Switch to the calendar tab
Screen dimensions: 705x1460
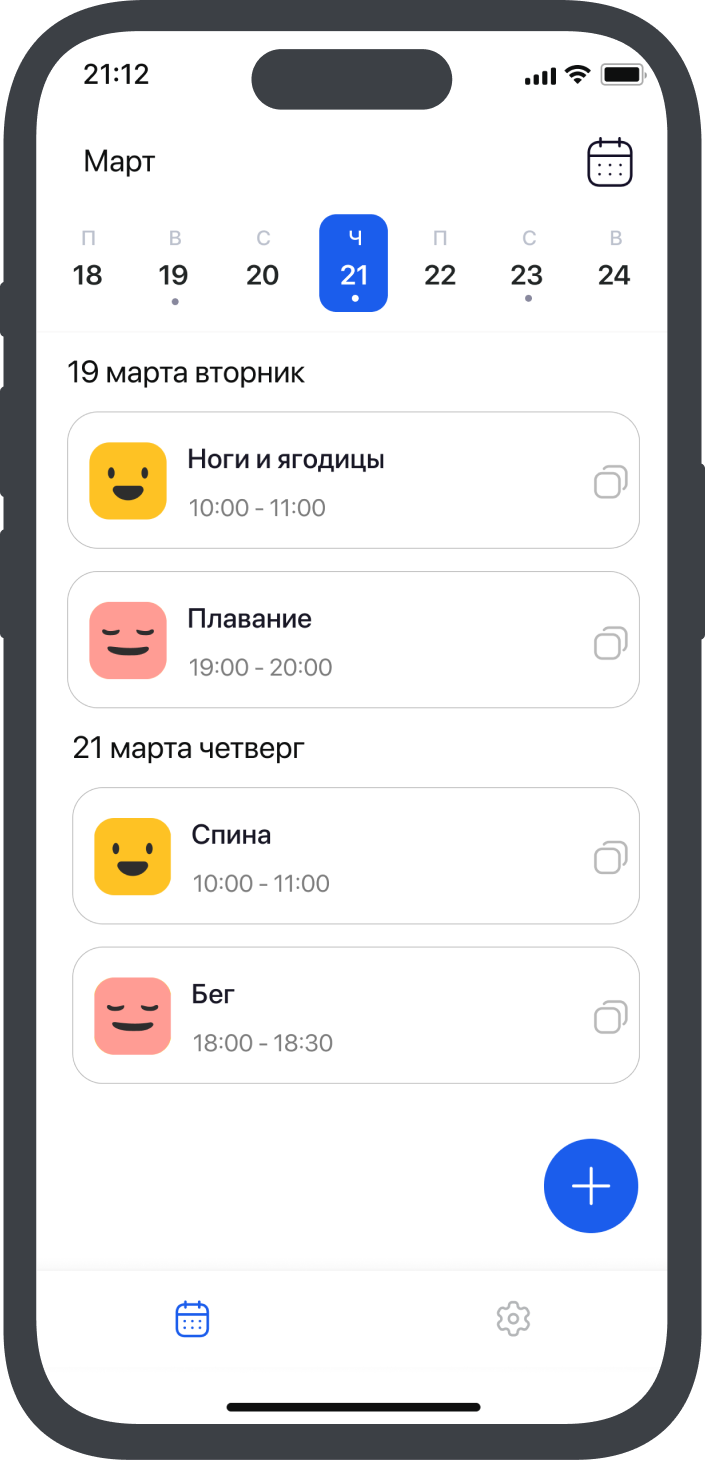(x=192, y=1319)
